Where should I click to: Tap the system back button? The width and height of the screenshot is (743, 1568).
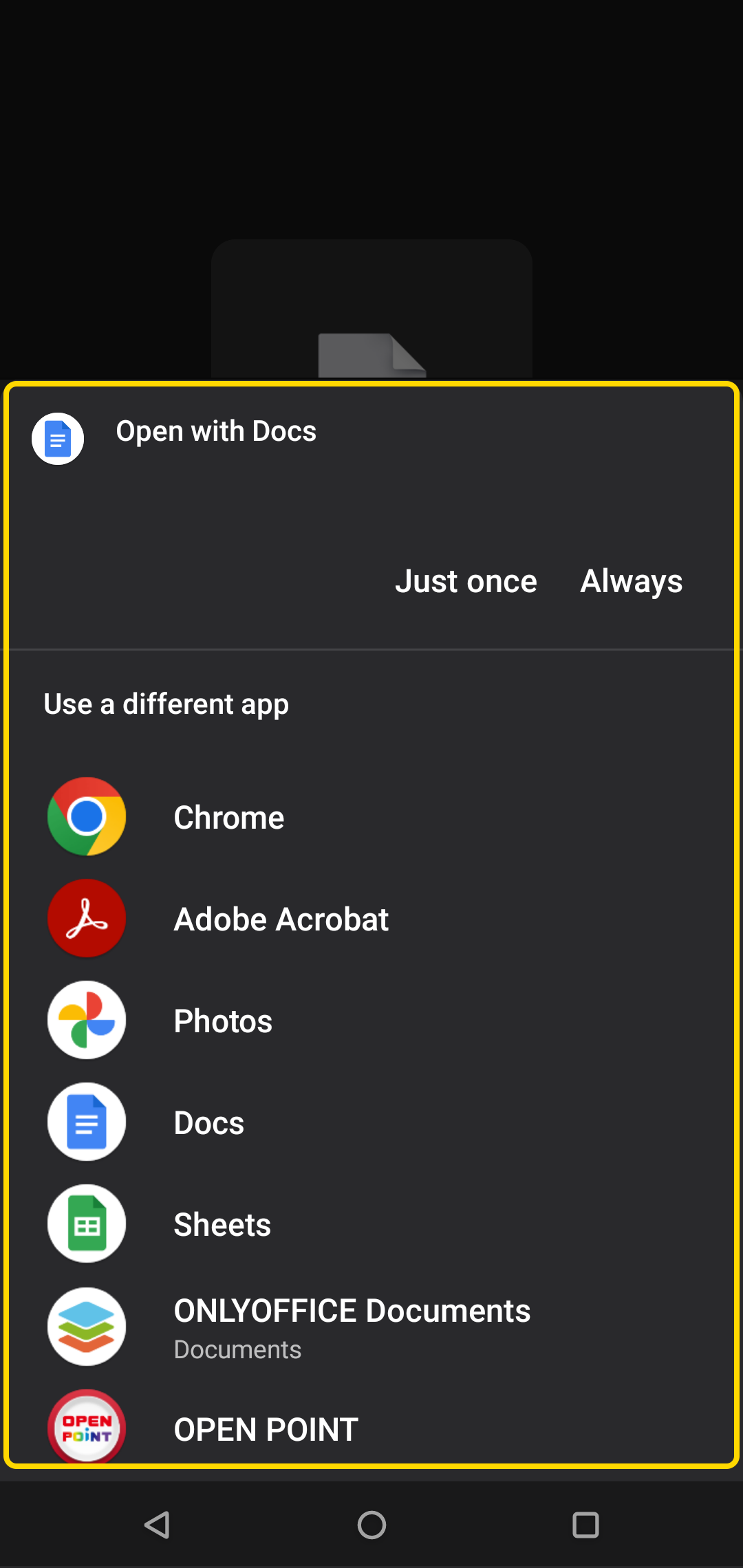click(158, 1525)
